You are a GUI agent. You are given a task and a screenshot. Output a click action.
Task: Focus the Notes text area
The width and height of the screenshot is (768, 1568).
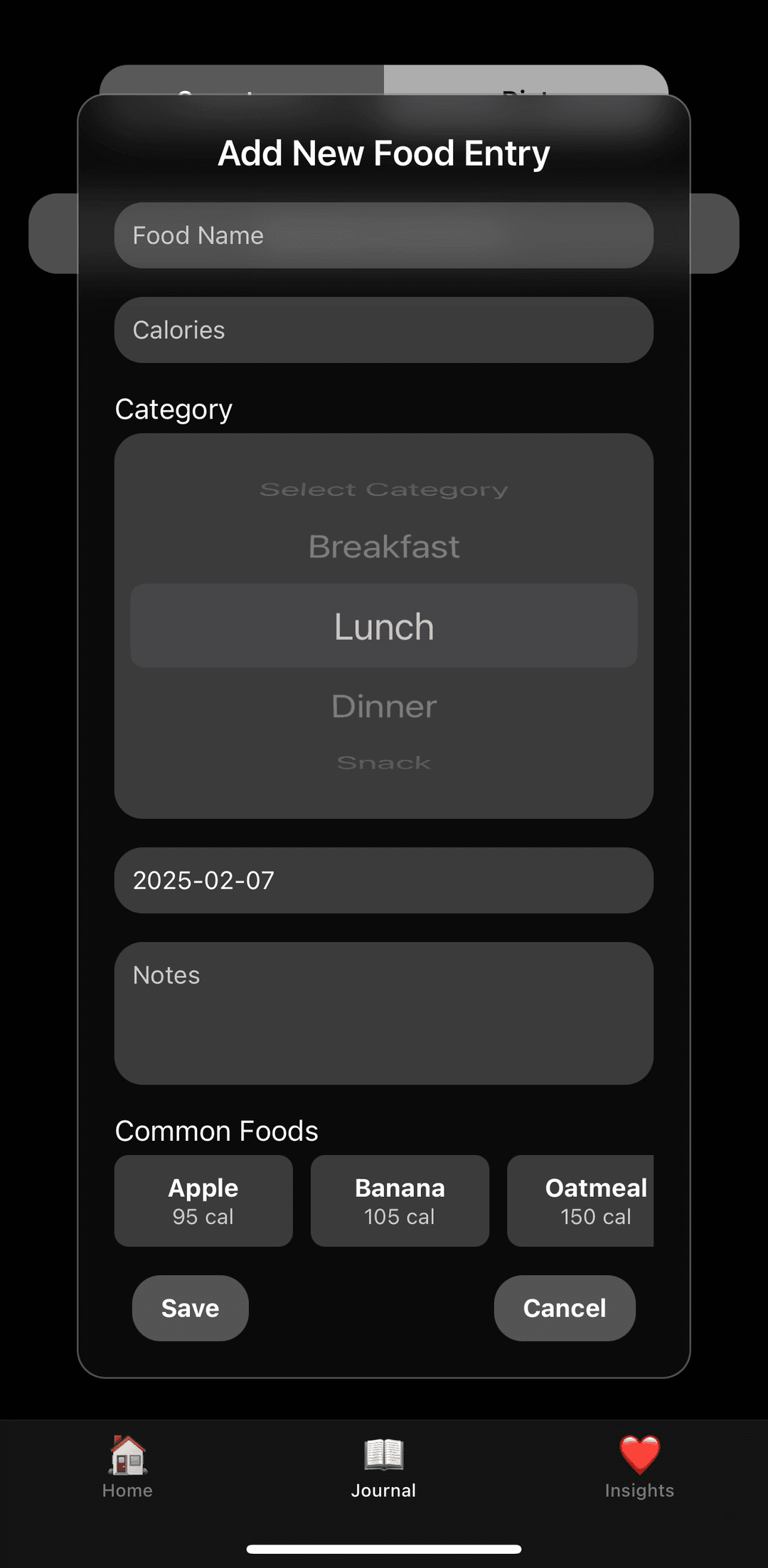tap(383, 1013)
